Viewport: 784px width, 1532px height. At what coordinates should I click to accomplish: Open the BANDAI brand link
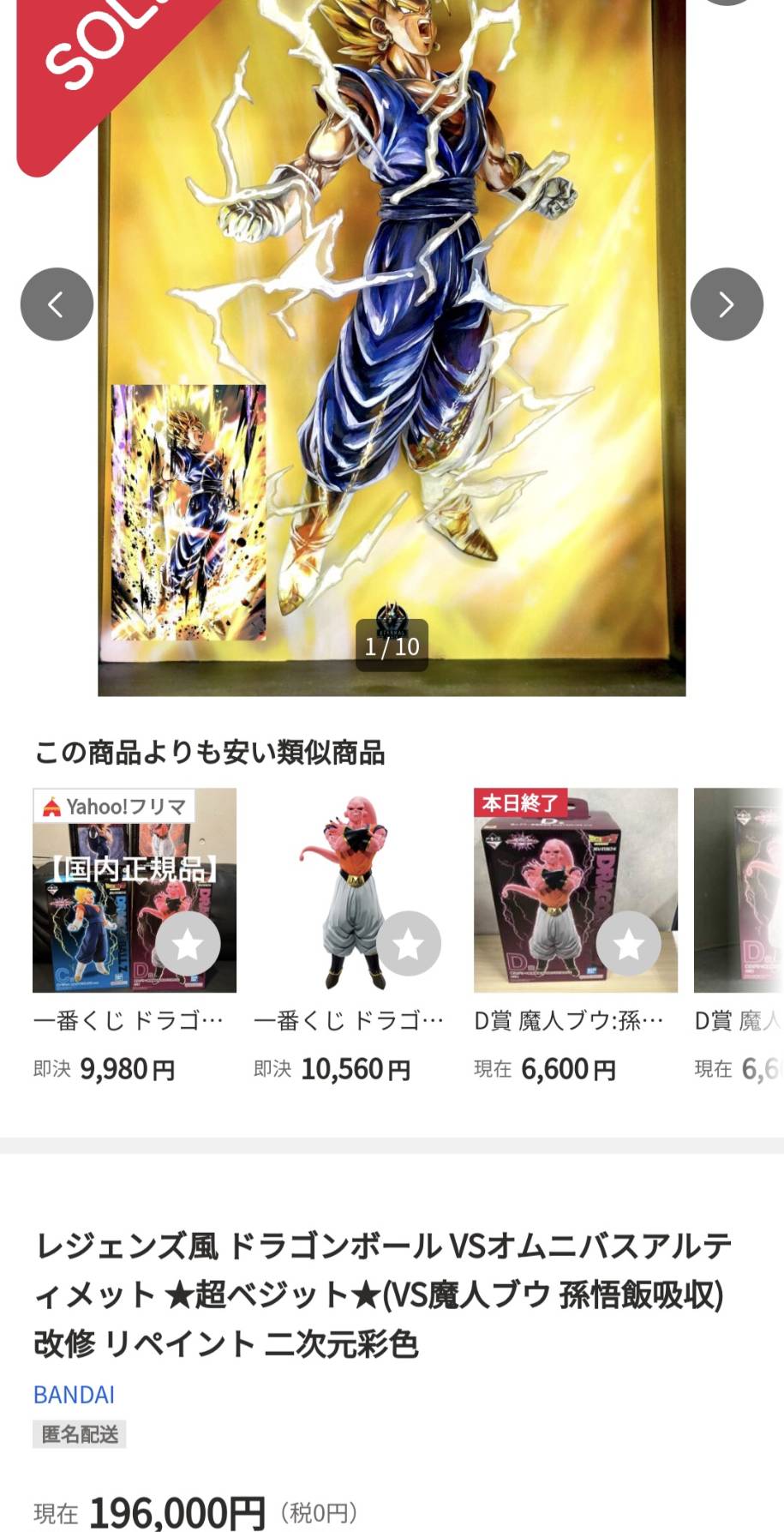click(74, 1395)
